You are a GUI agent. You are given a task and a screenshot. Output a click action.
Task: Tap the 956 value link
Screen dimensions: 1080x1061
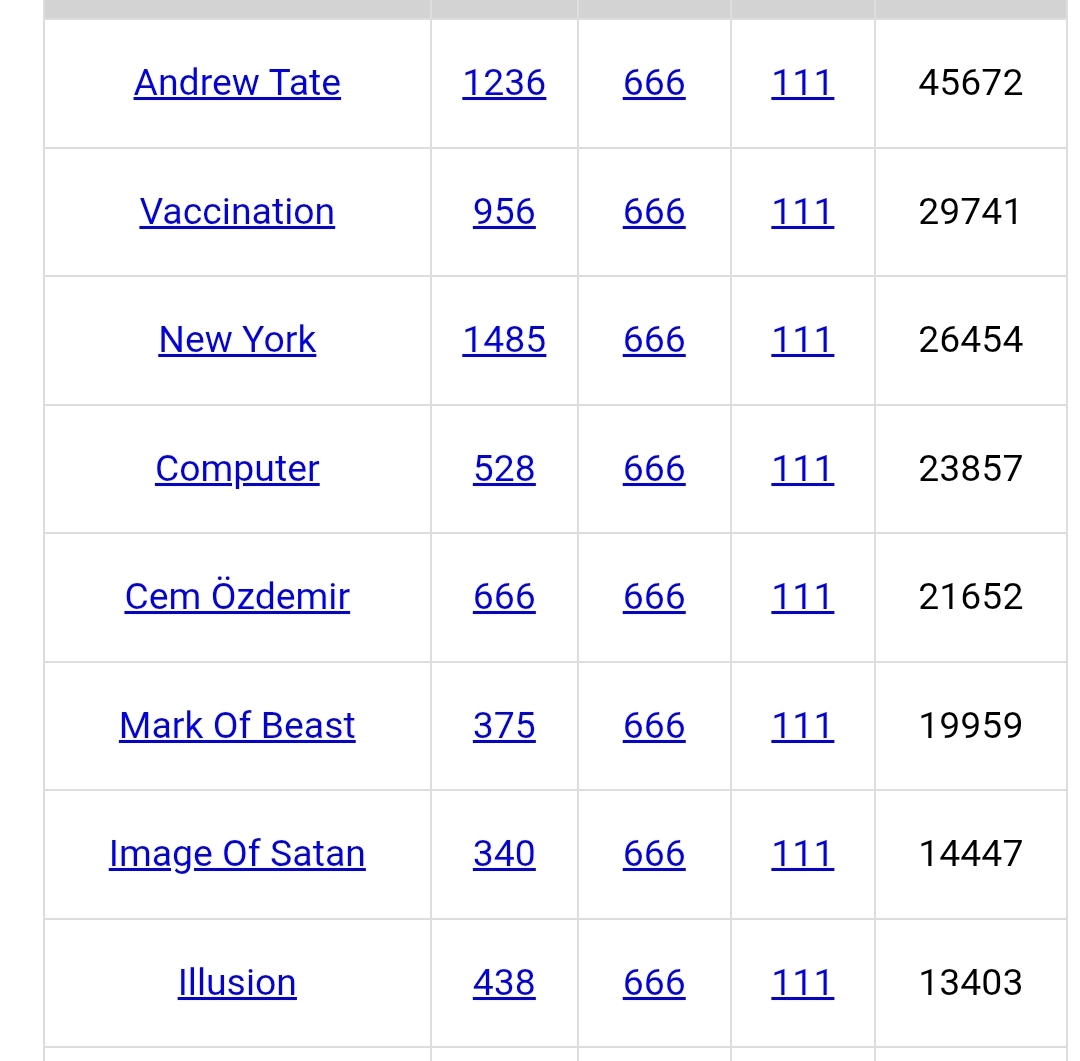tap(504, 212)
